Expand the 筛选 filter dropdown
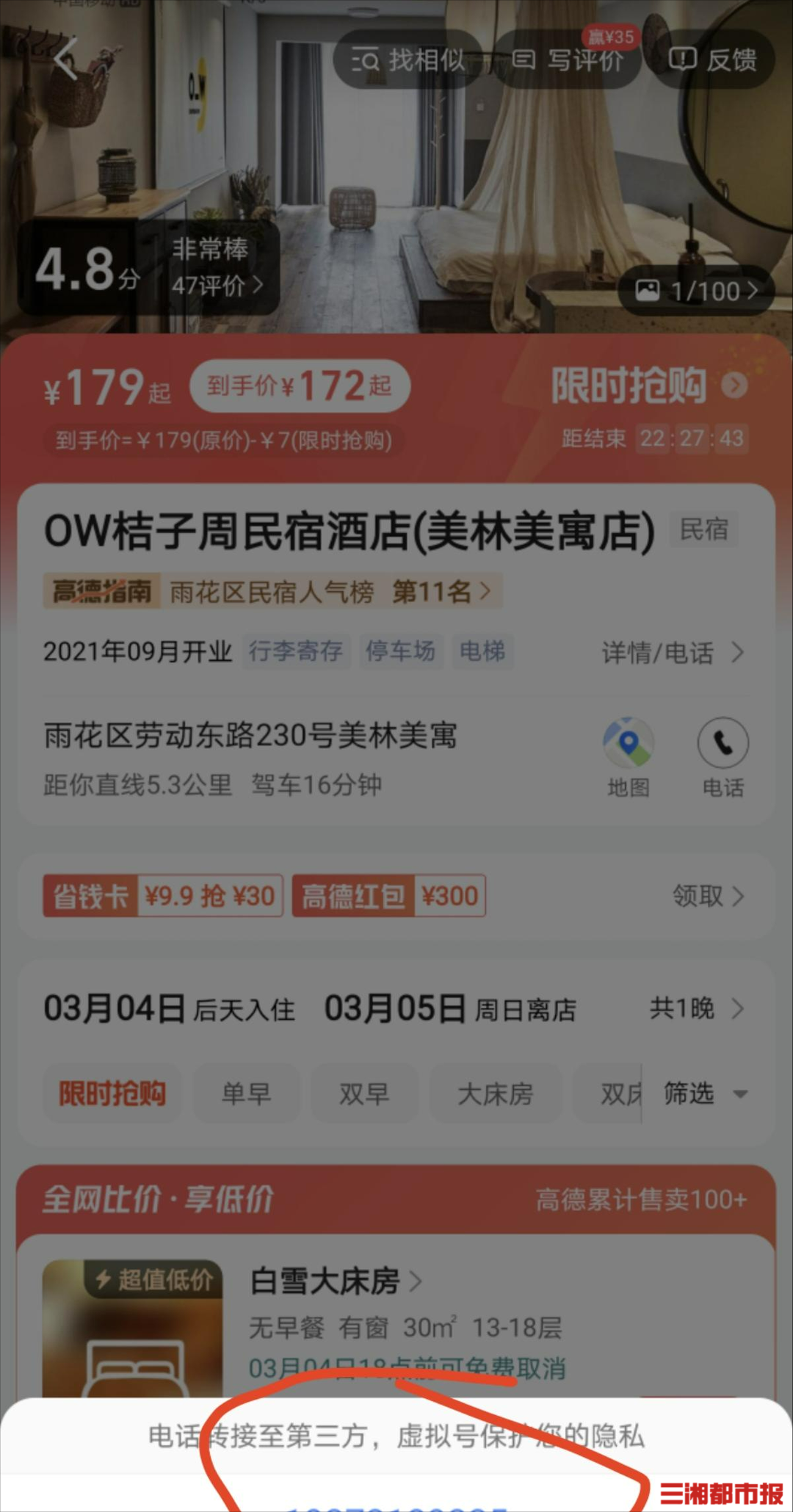 (705, 1093)
